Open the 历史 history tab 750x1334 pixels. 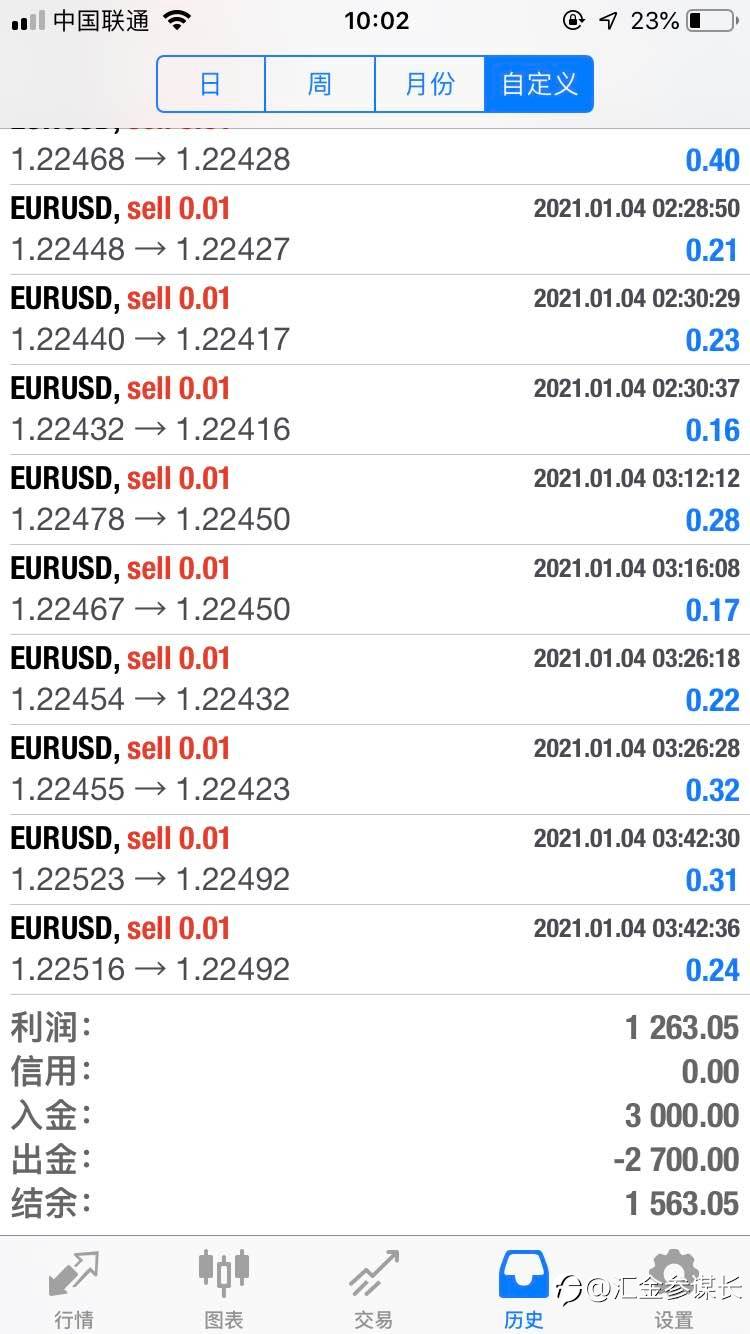click(524, 1289)
